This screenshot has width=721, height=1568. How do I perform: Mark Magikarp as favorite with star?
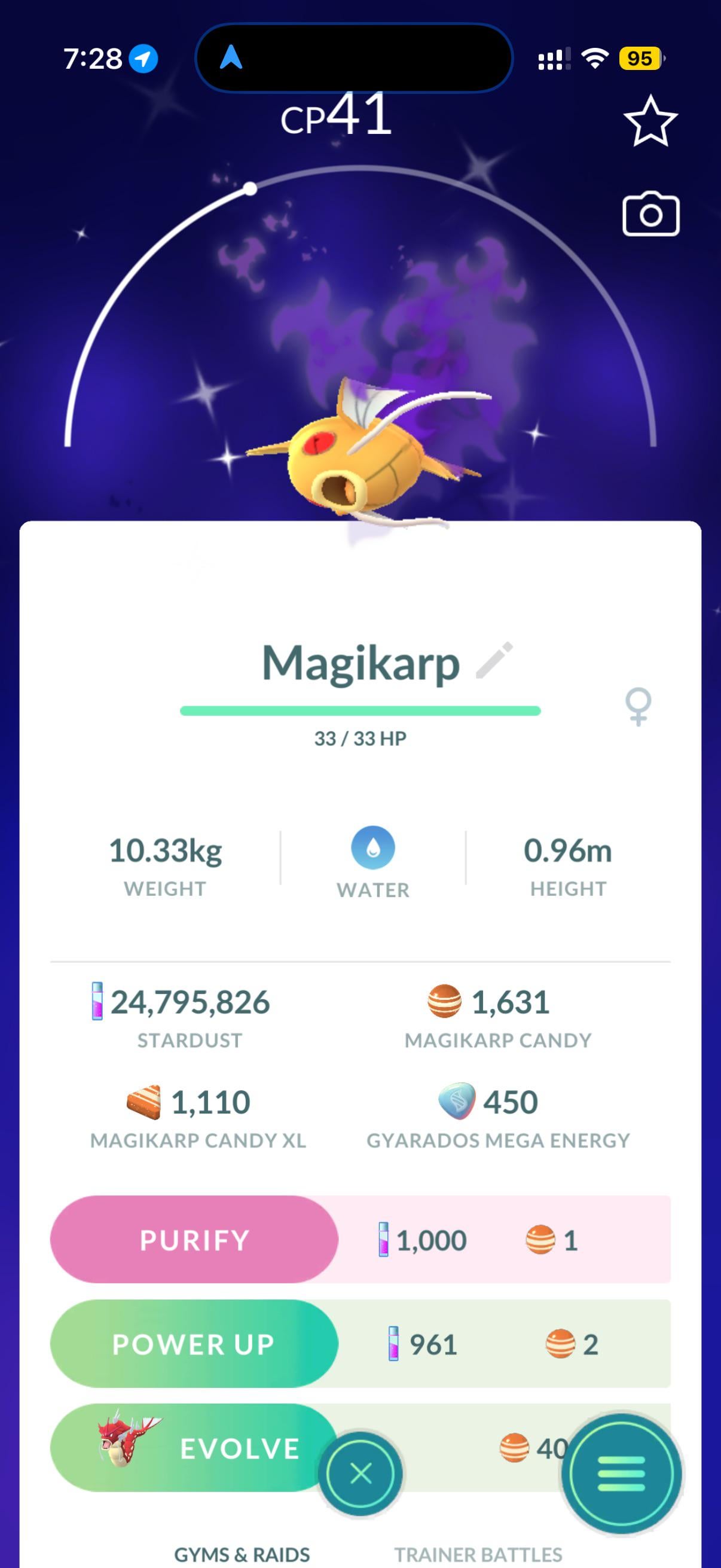coord(650,121)
